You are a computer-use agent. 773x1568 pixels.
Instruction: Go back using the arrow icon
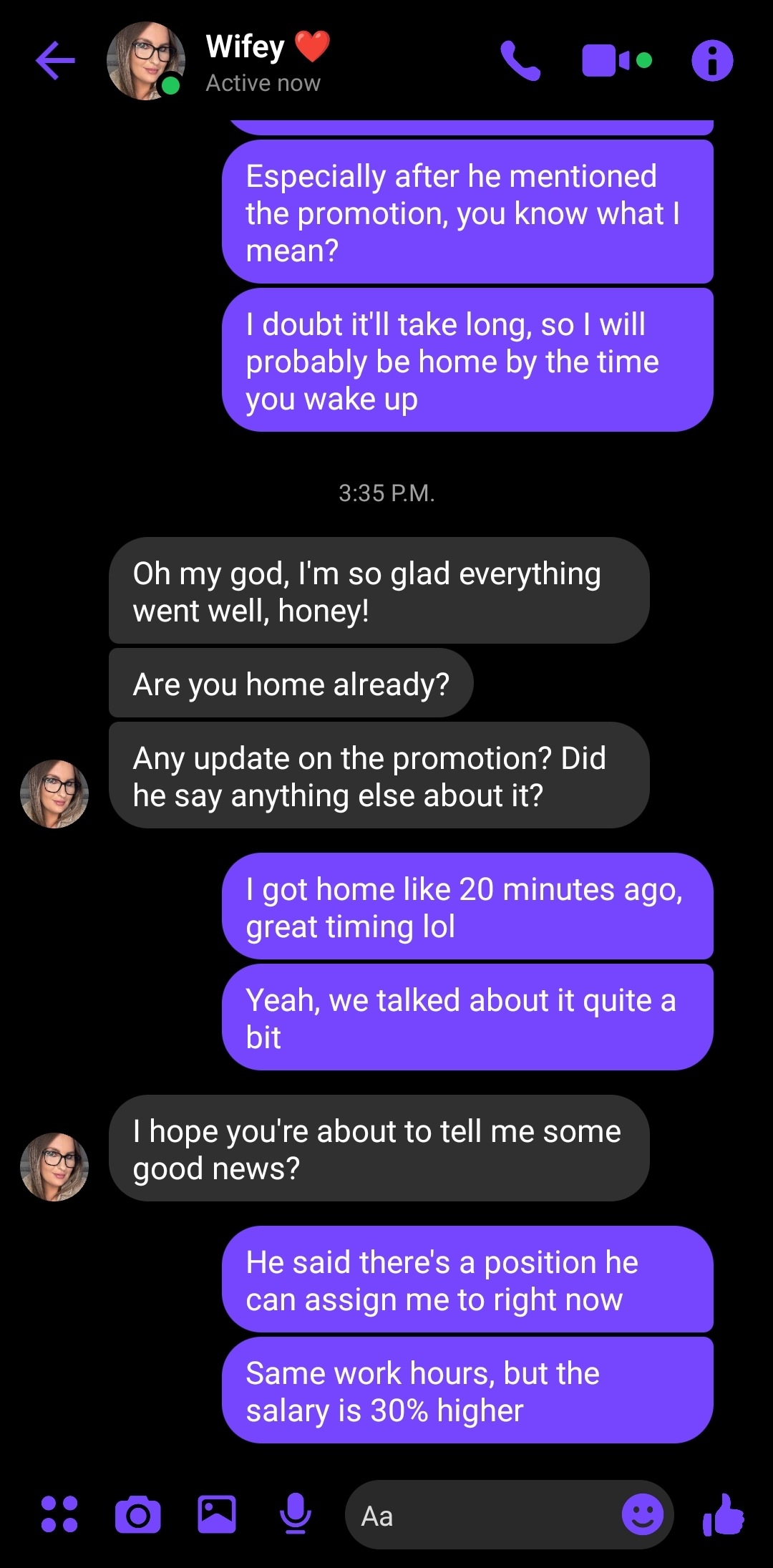coord(56,61)
